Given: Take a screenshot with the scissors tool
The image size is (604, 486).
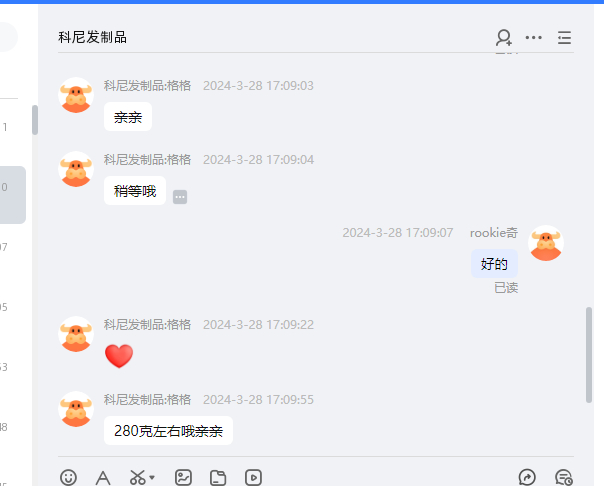Looking at the screenshot, I should click(x=137, y=478).
